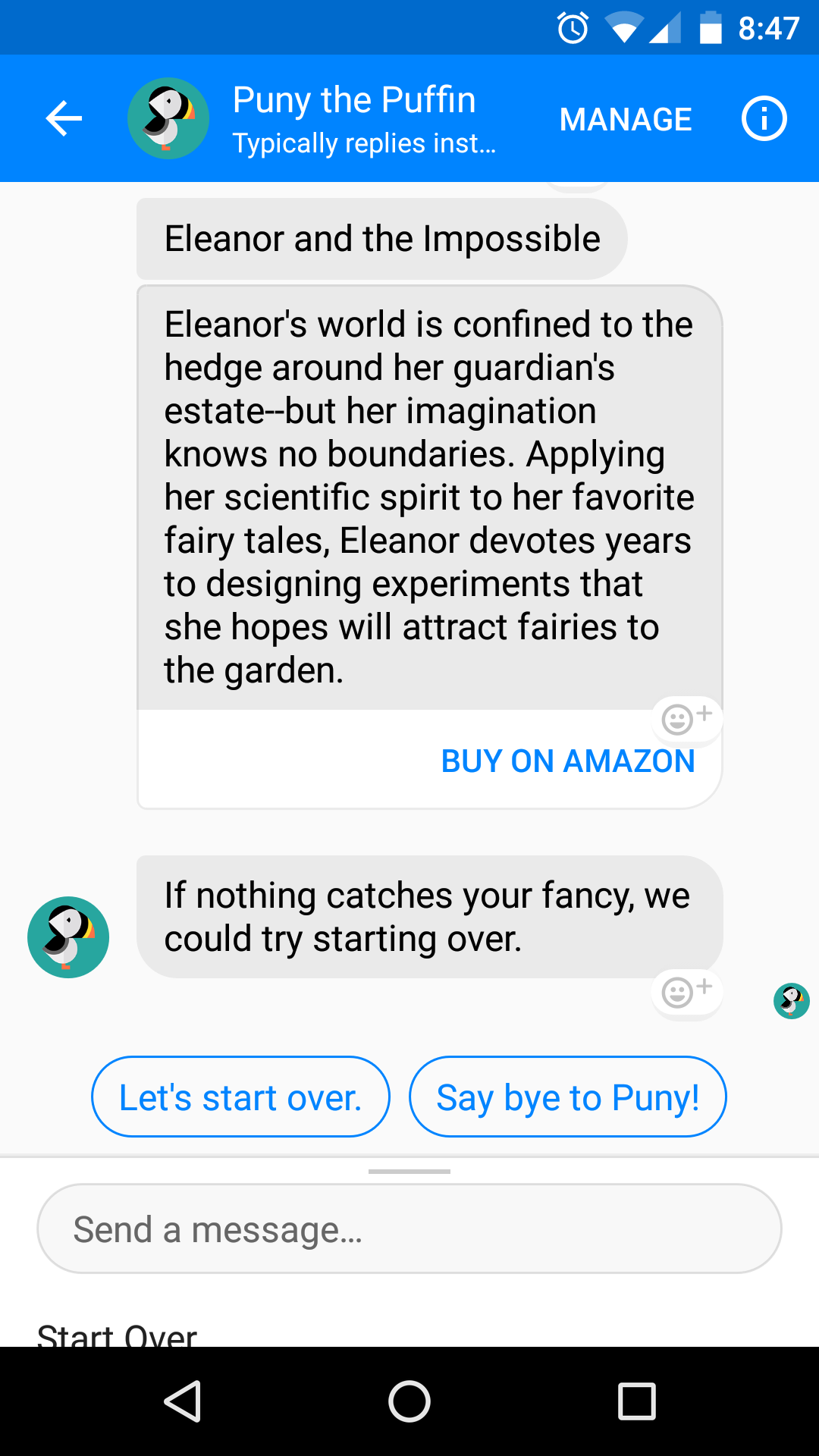The width and height of the screenshot is (819, 1456).
Task: Open Puny the Puffin's profile avatar
Action: (x=168, y=118)
